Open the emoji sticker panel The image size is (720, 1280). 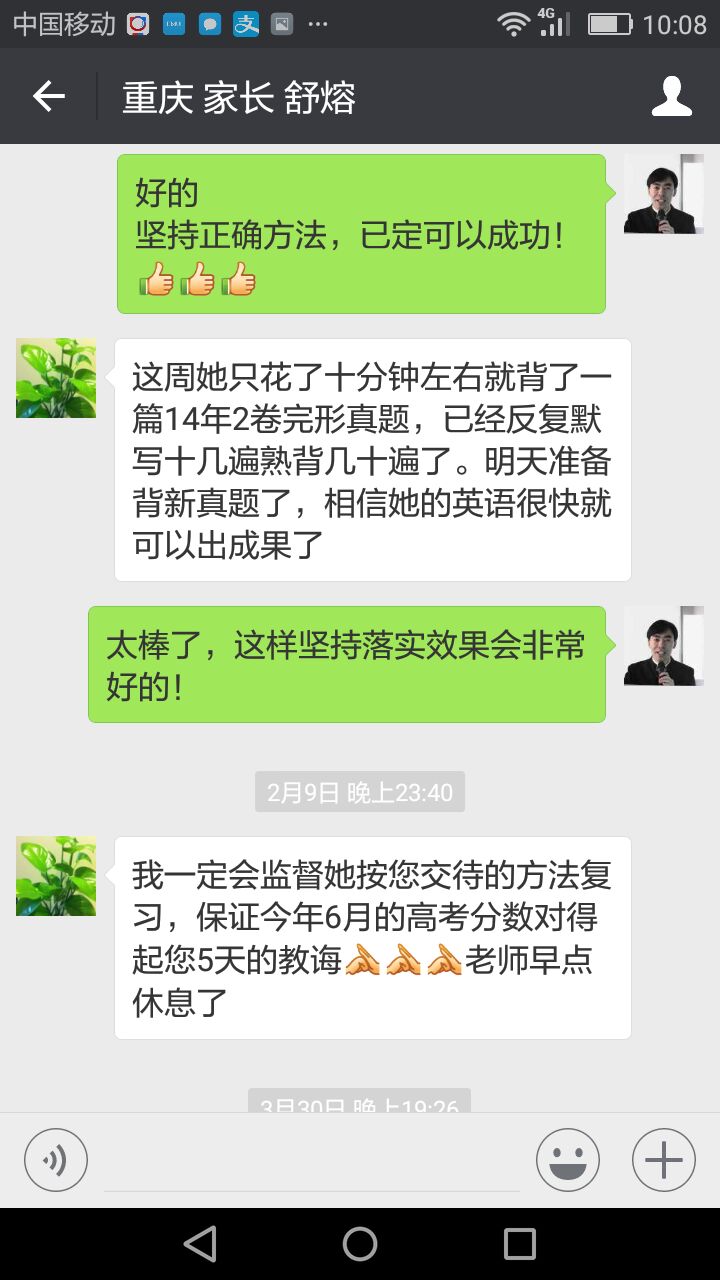[x=568, y=1160]
